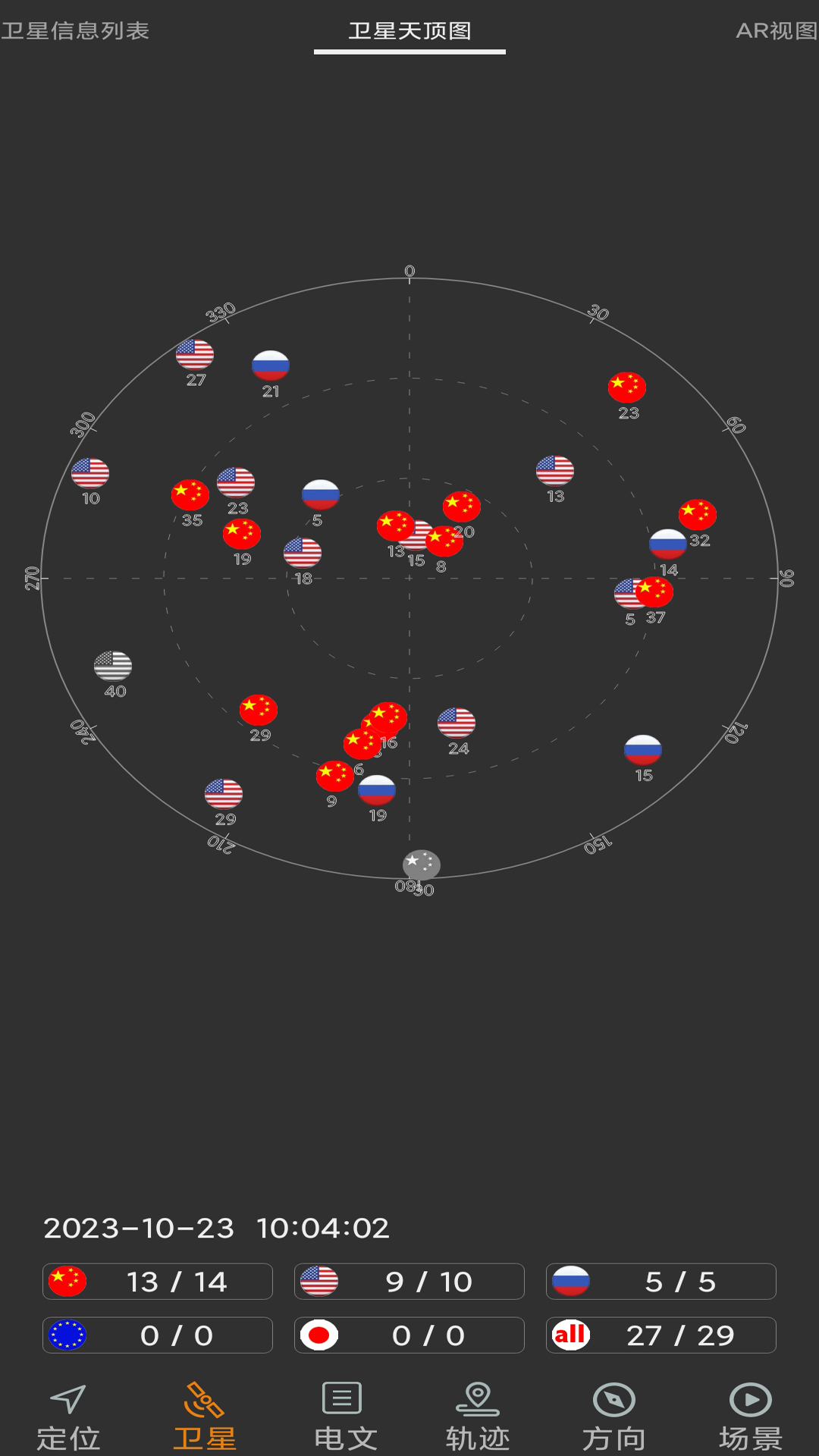Select the 卫星天顶图 tab
The height and width of the screenshot is (1456, 819).
pos(409,31)
